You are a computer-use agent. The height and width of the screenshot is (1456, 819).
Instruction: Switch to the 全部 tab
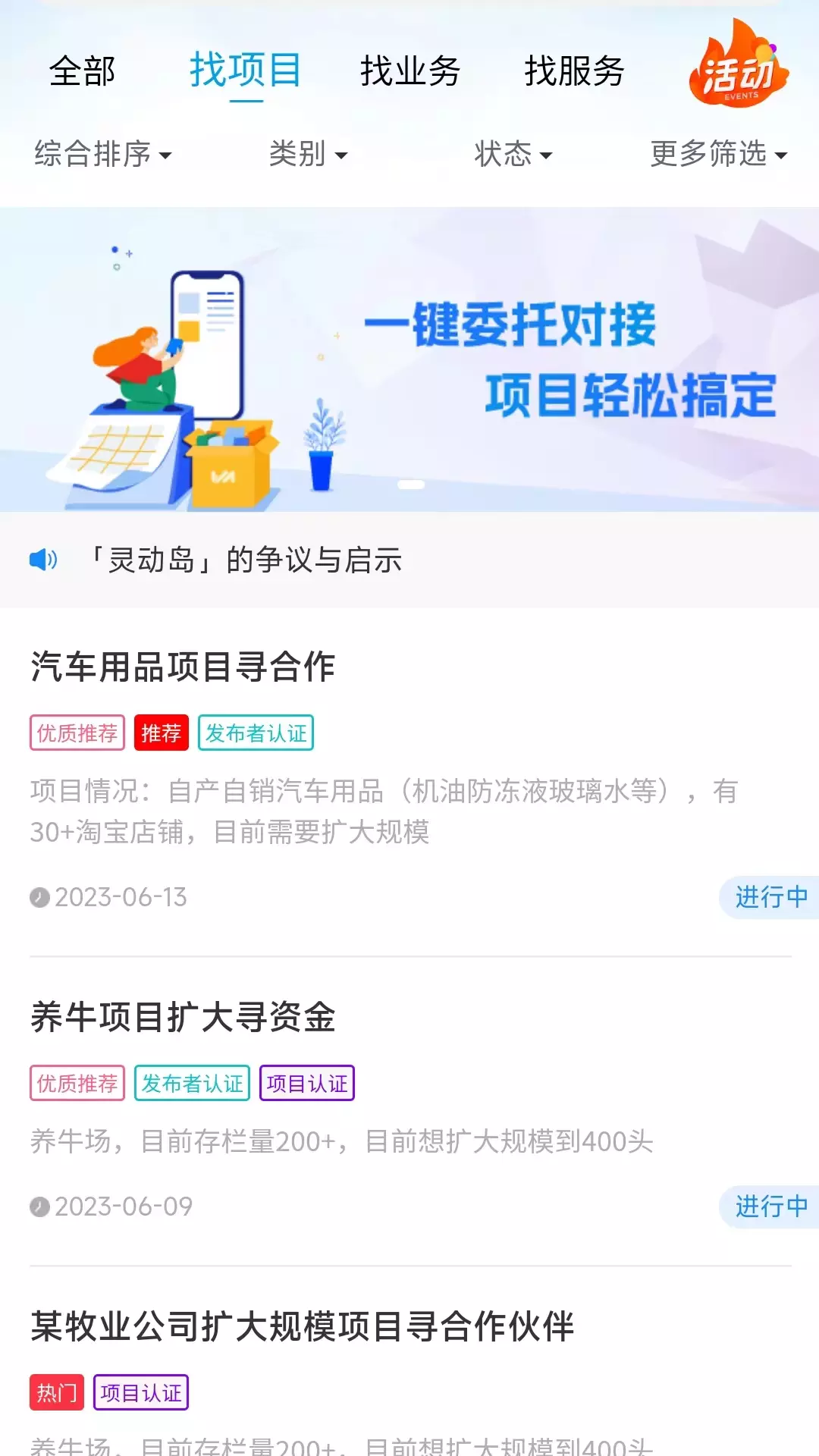(82, 72)
